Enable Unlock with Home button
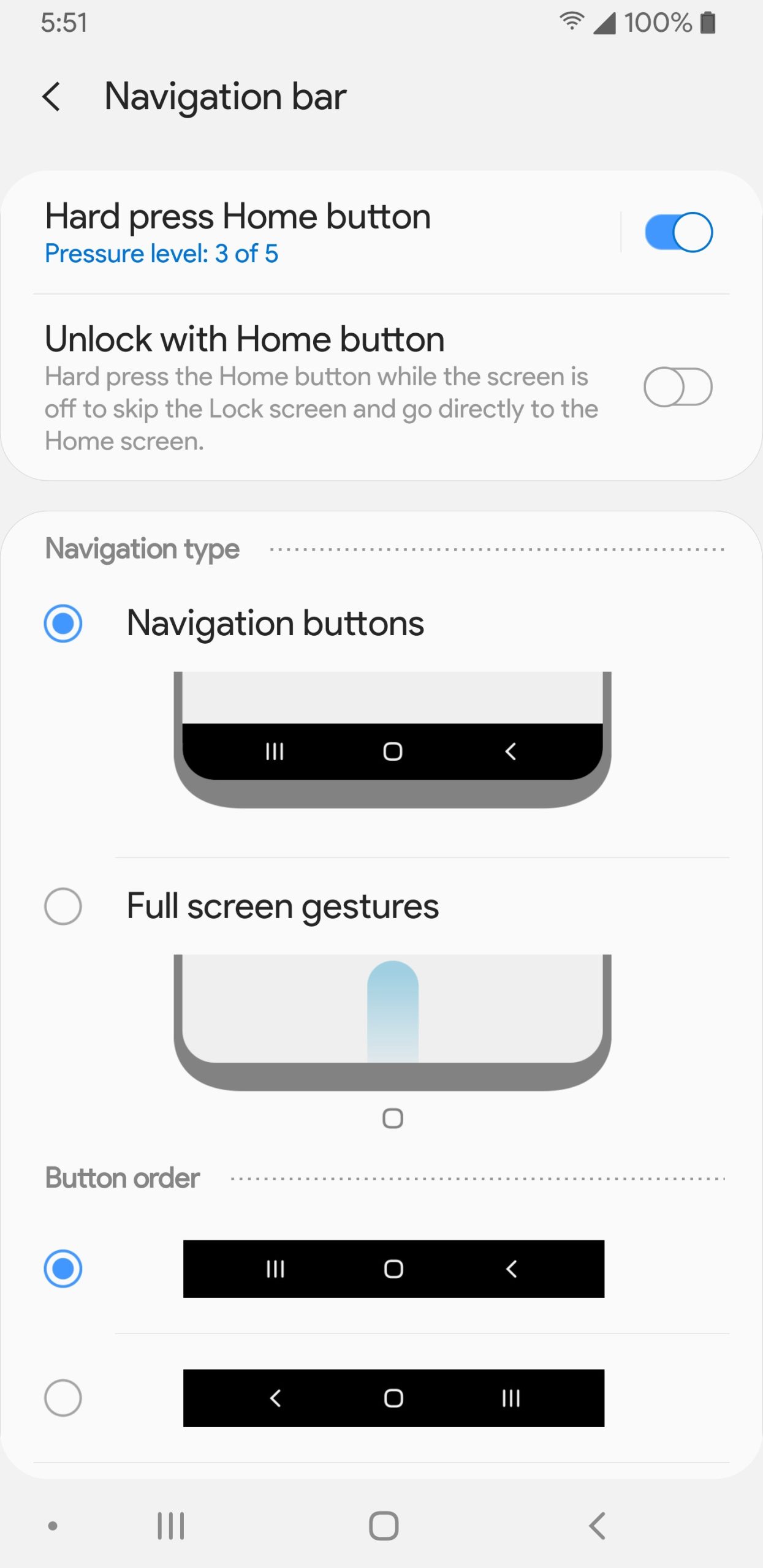763x1568 pixels. tap(678, 387)
